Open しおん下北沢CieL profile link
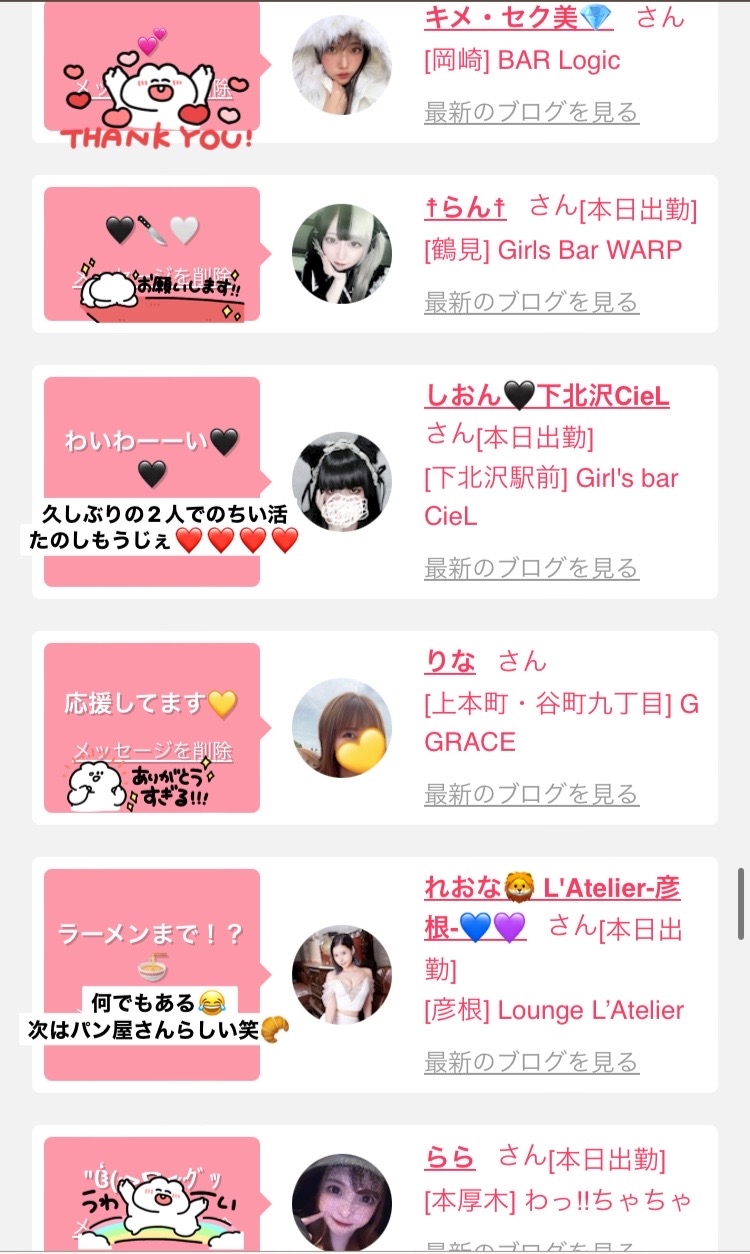Image resolution: width=750 pixels, height=1254 pixels. [547, 396]
